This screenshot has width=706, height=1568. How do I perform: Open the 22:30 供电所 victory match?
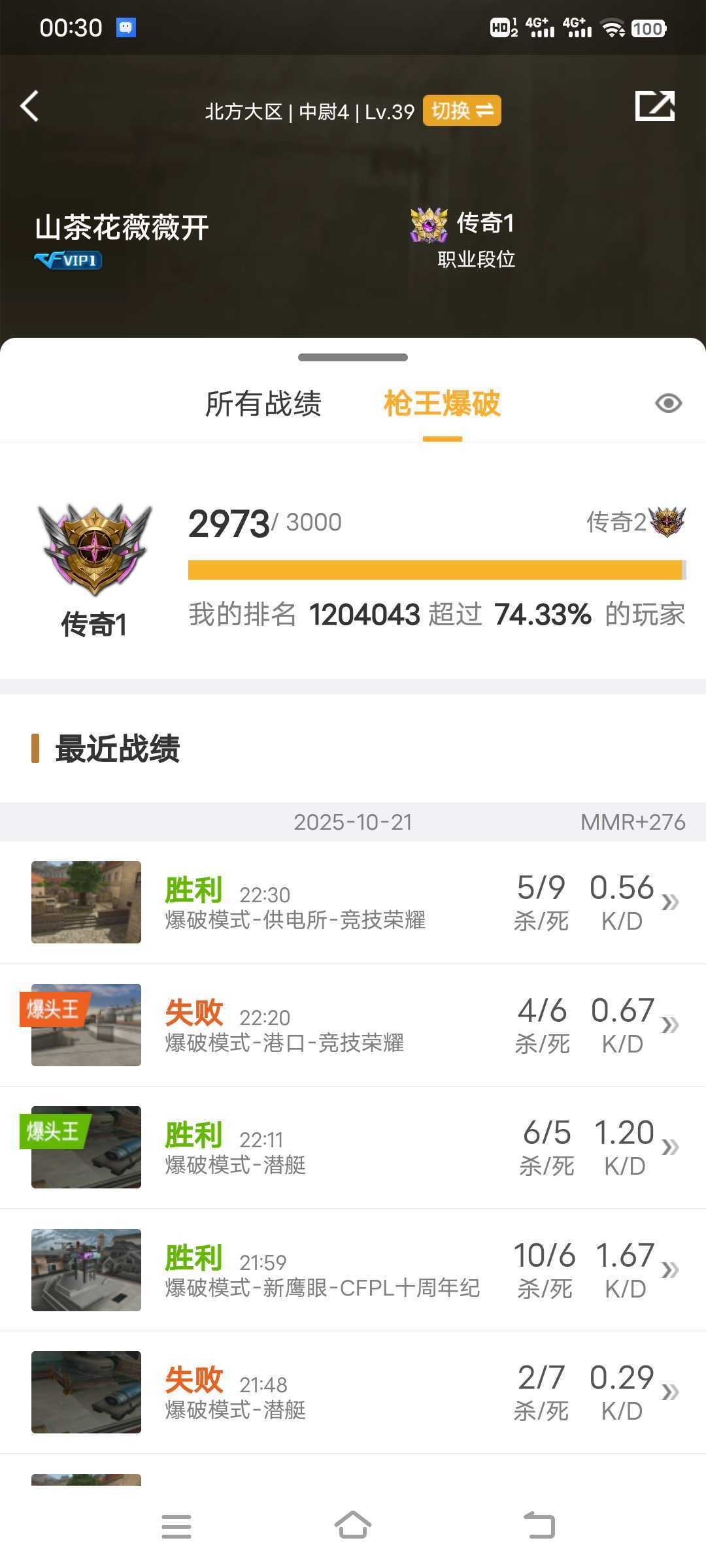coord(353,902)
